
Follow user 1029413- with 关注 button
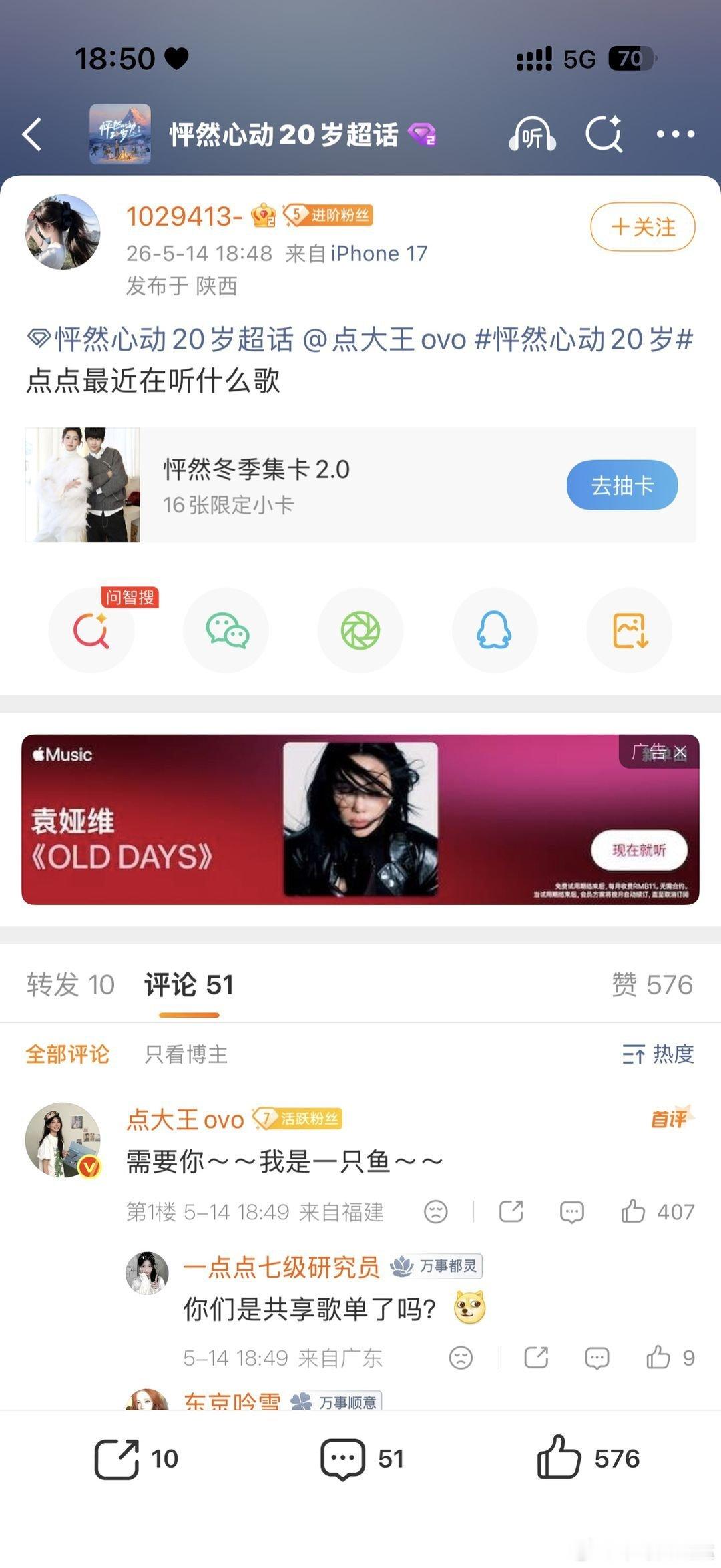click(x=642, y=227)
